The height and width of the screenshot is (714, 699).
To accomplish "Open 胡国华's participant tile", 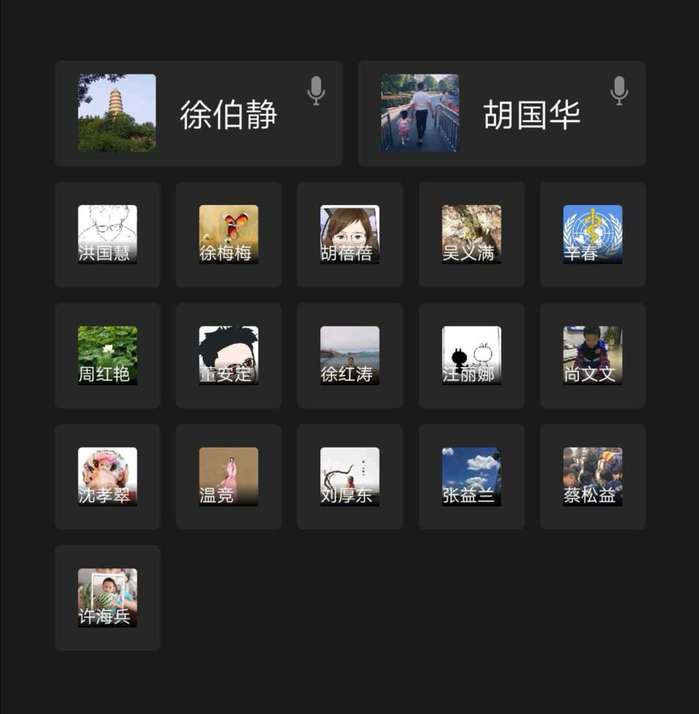I will 501,113.
